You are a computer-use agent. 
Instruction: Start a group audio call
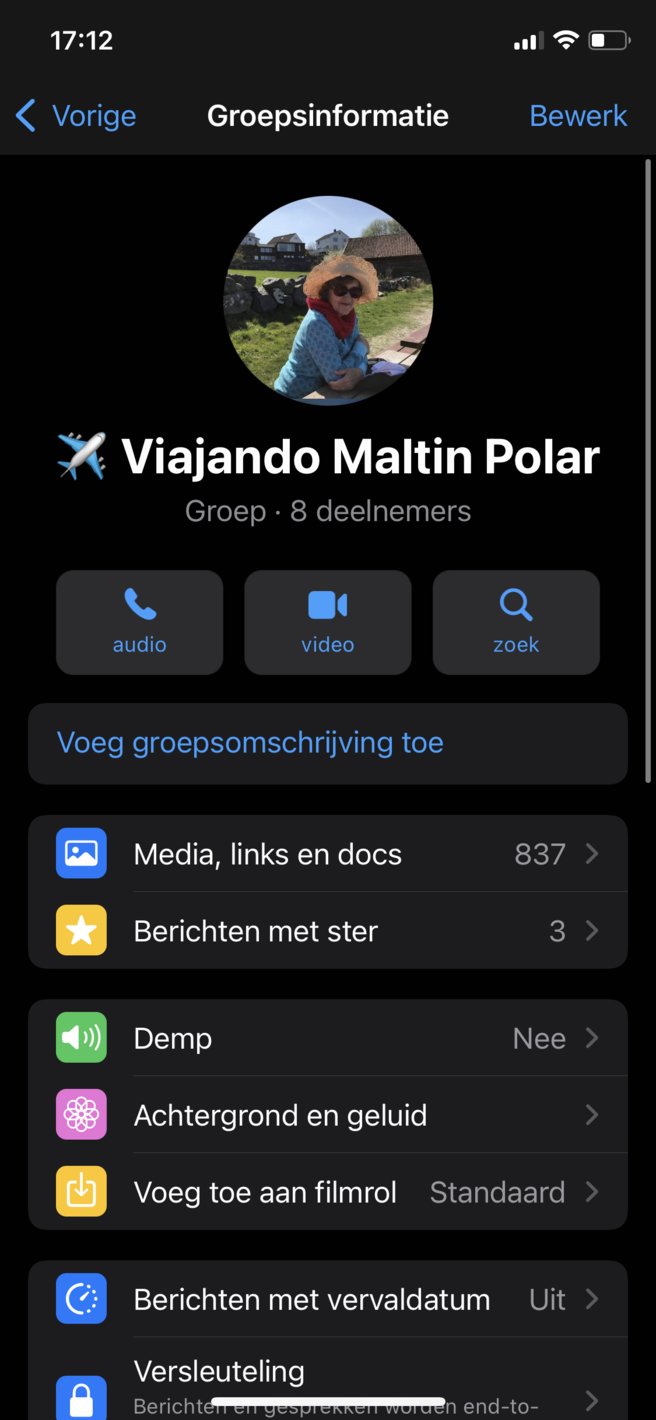click(139, 622)
